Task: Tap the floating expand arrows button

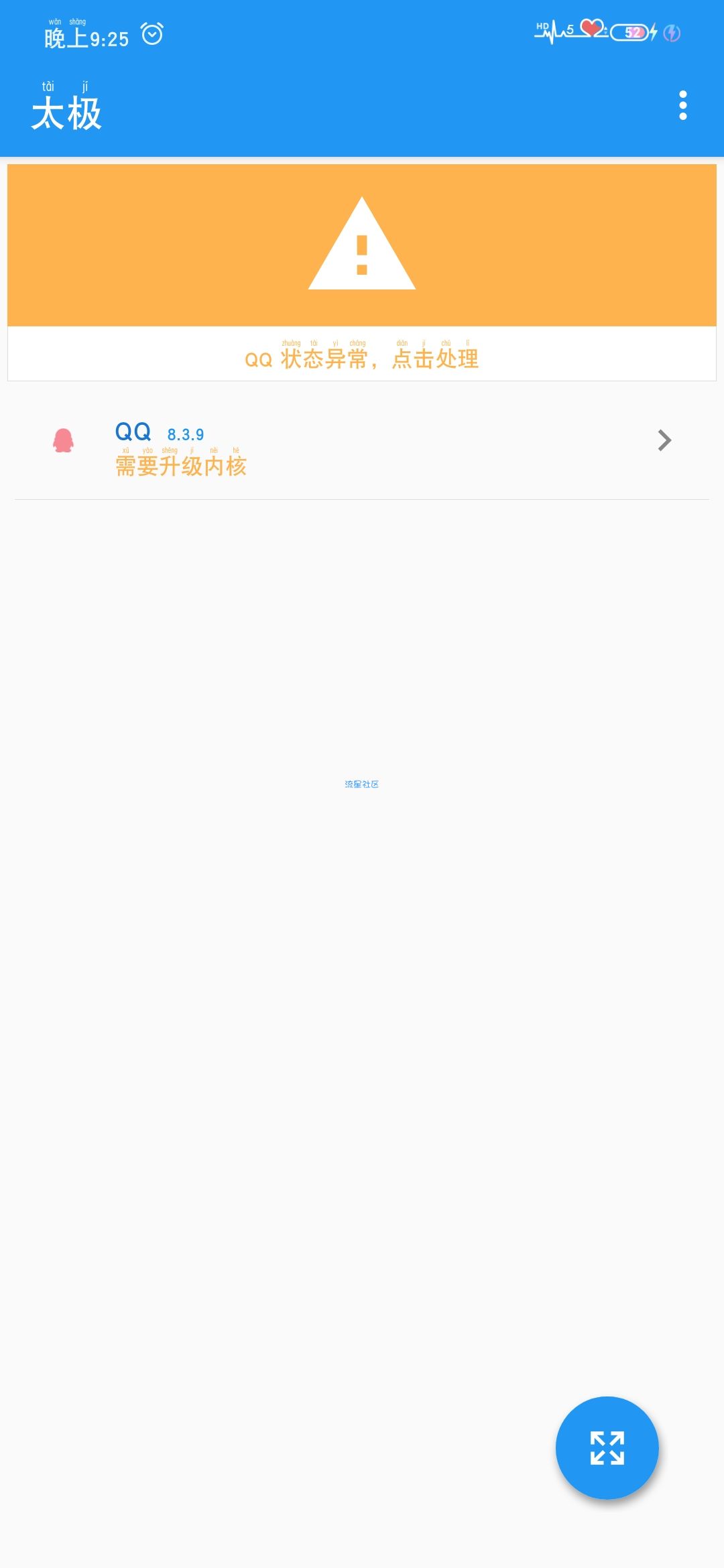Action: coord(607,1447)
